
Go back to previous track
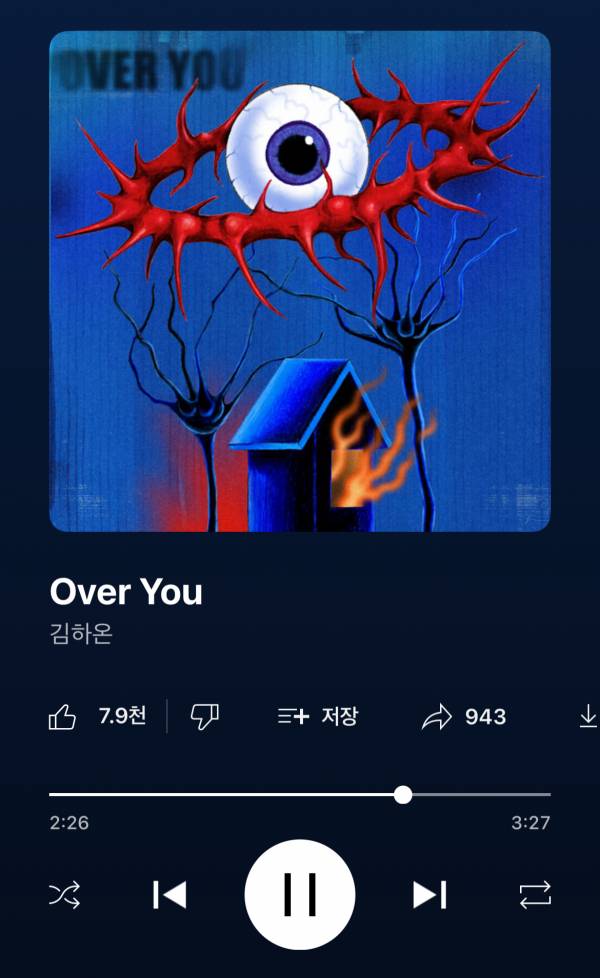tap(170, 894)
